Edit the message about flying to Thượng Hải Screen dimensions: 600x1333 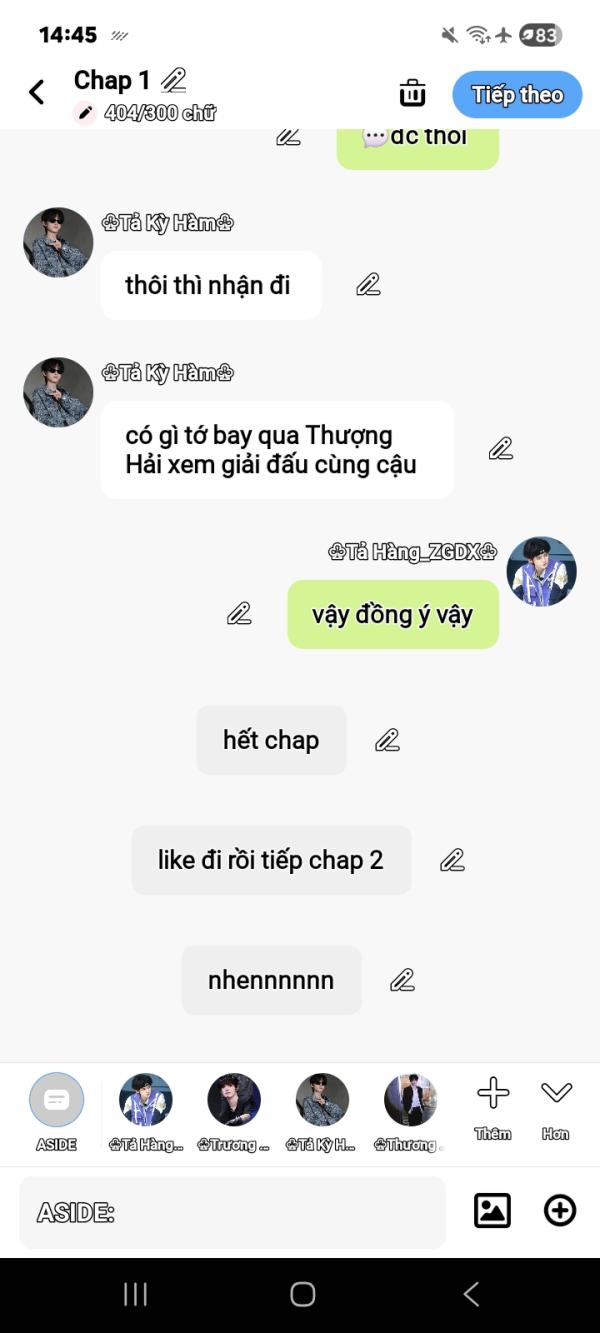point(501,449)
